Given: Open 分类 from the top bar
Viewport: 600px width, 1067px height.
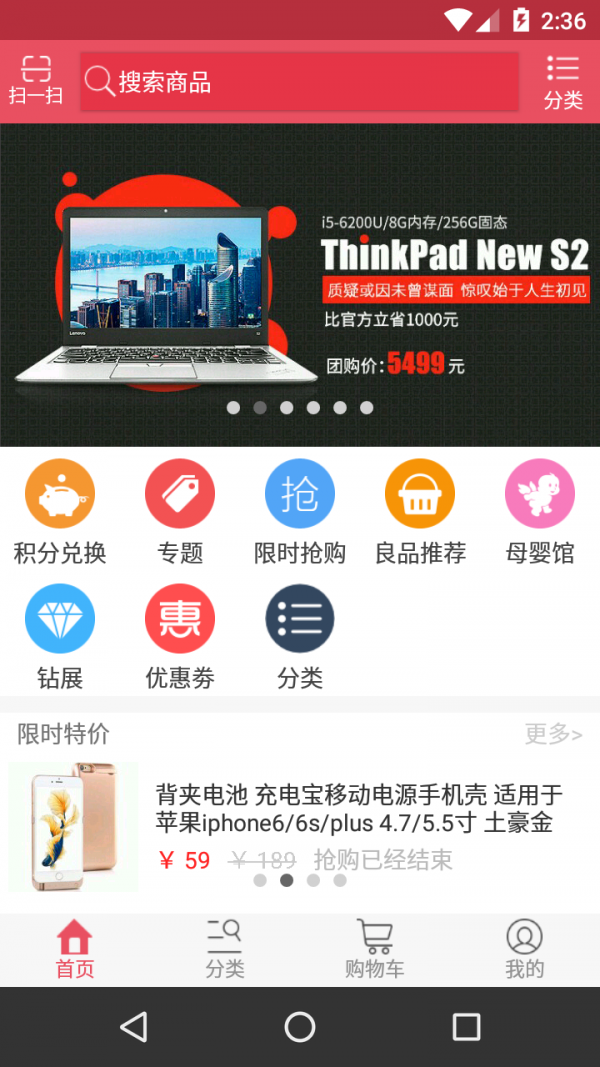Looking at the screenshot, I should pos(563,81).
